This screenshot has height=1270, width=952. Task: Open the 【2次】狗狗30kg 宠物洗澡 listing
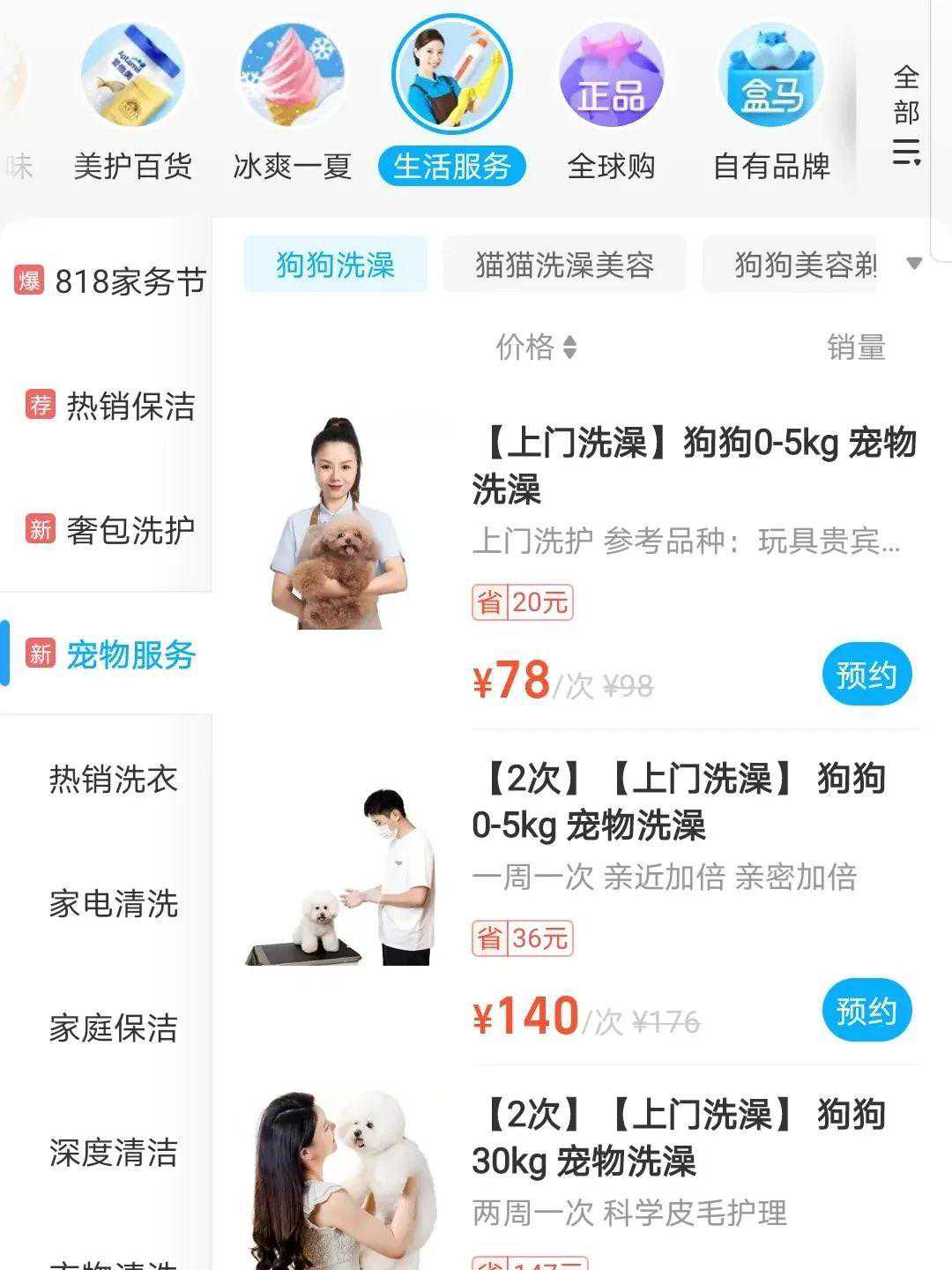679,1138
